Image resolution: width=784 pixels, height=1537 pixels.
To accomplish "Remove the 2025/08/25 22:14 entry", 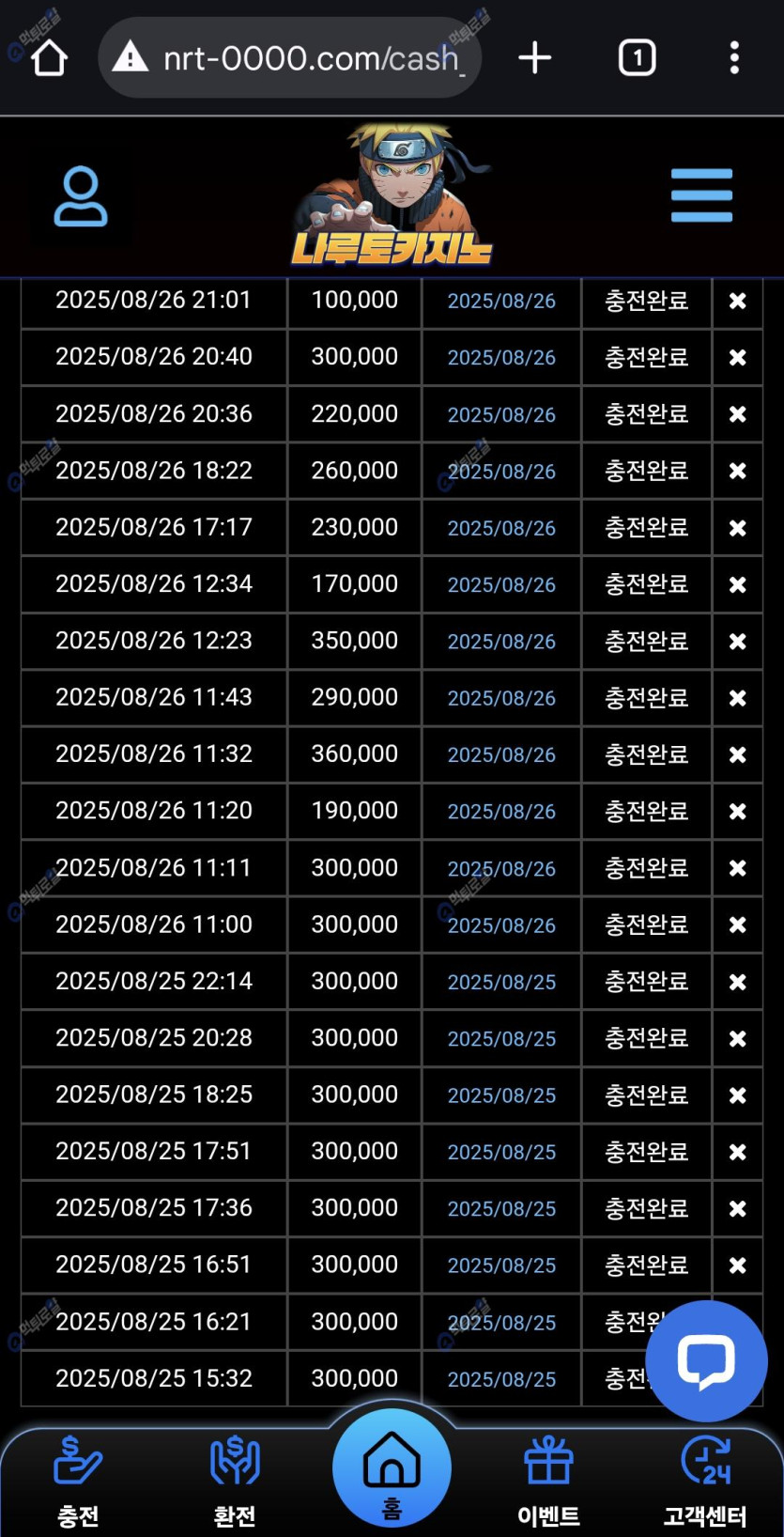I will pos(738,982).
